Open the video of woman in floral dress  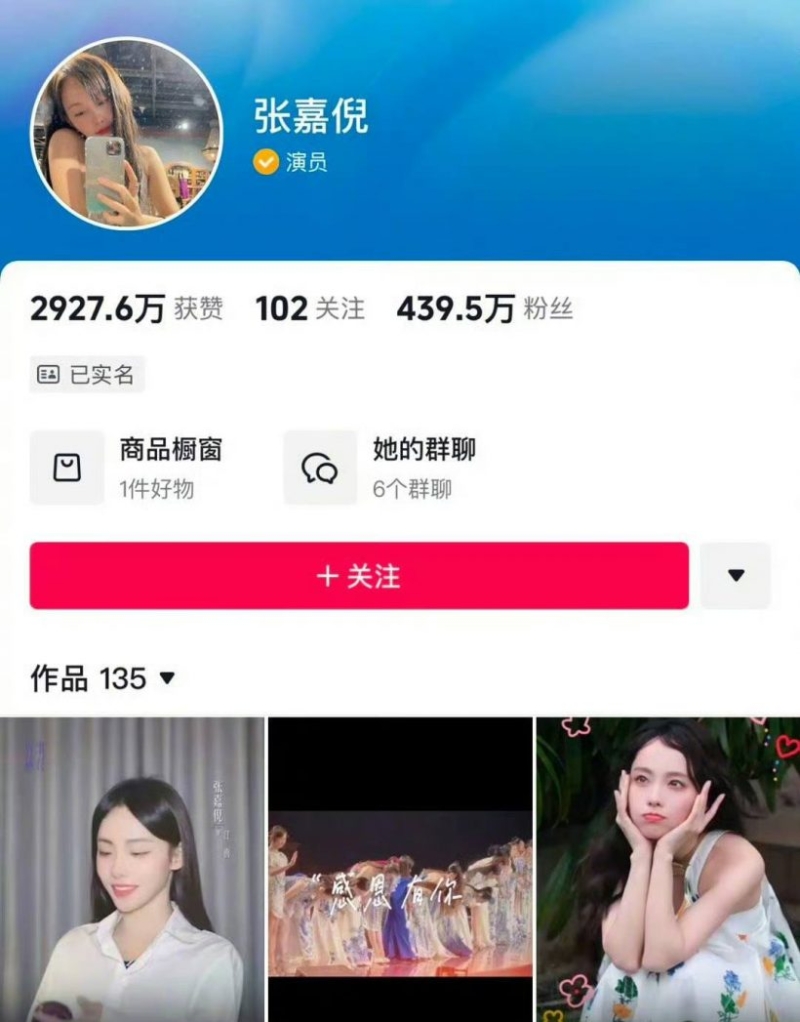668,868
